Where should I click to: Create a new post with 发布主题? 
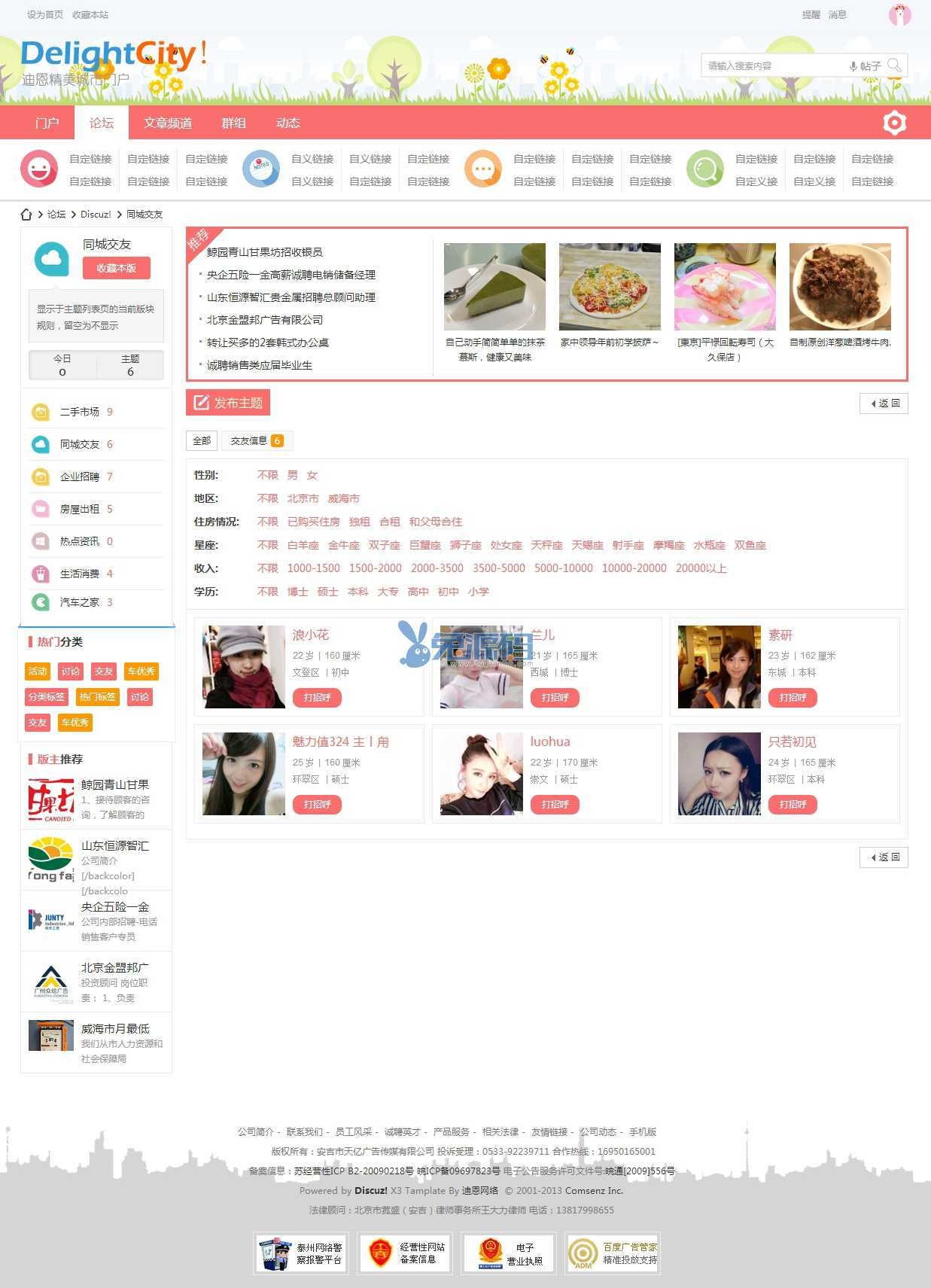coord(228,403)
